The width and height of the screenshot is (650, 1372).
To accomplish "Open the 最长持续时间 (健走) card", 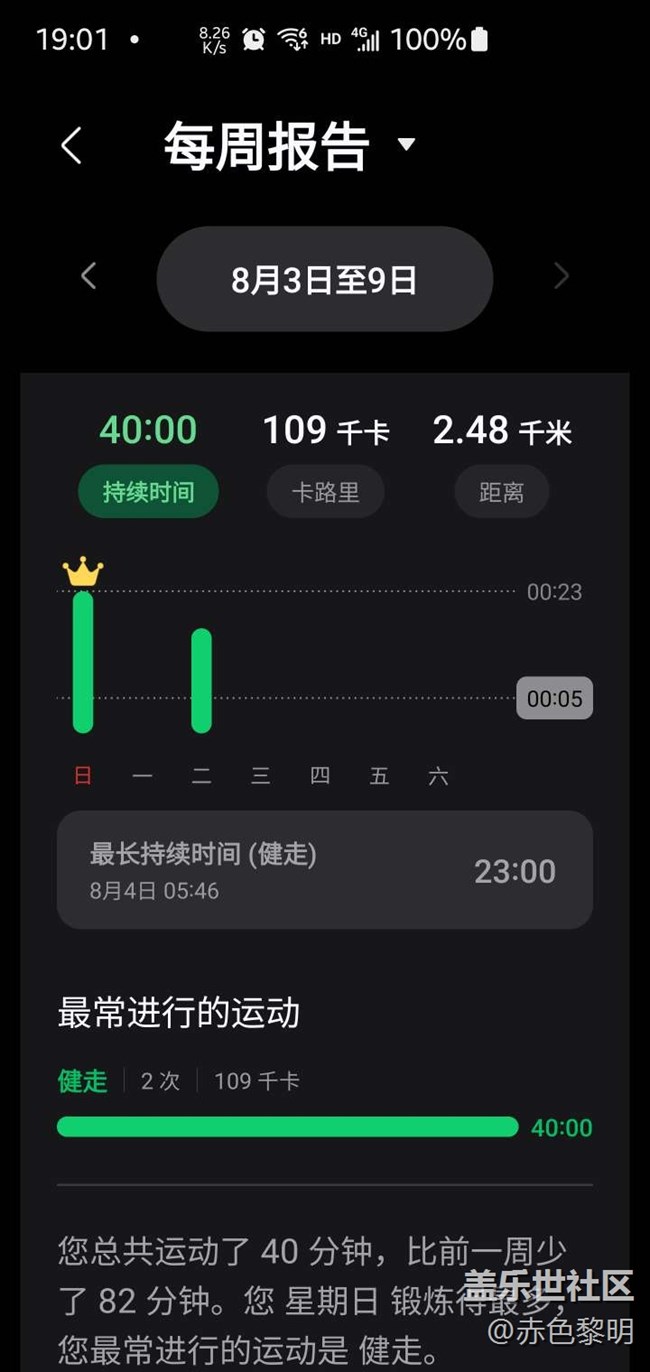I will pos(325,870).
